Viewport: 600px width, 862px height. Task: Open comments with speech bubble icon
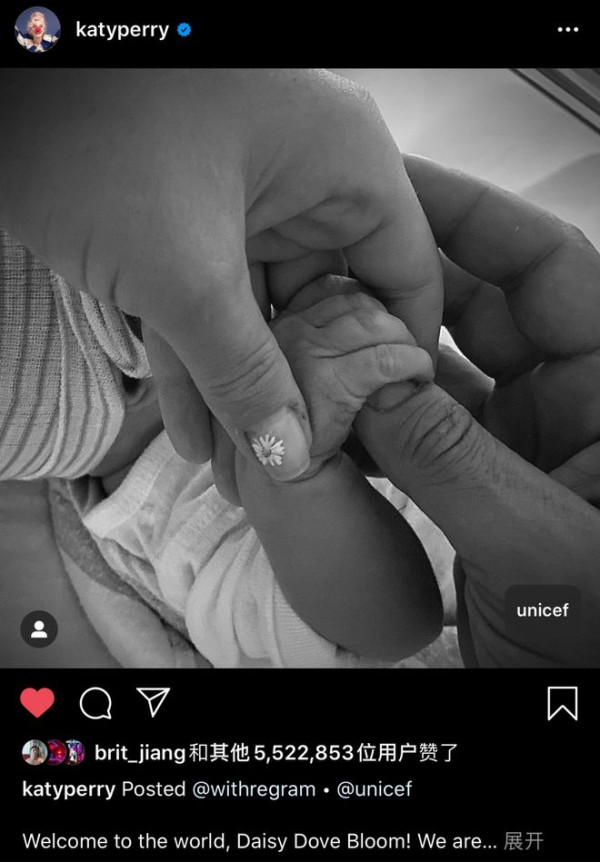pyautogui.click(x=96, y=703)
